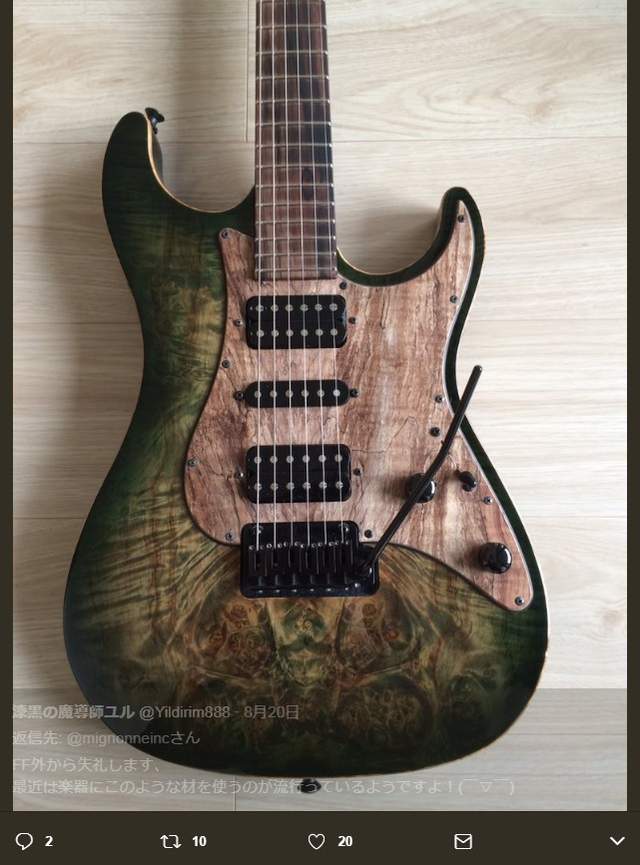The image size is (640, 865).
Task: Retweet this post
Action: (171, 841)
